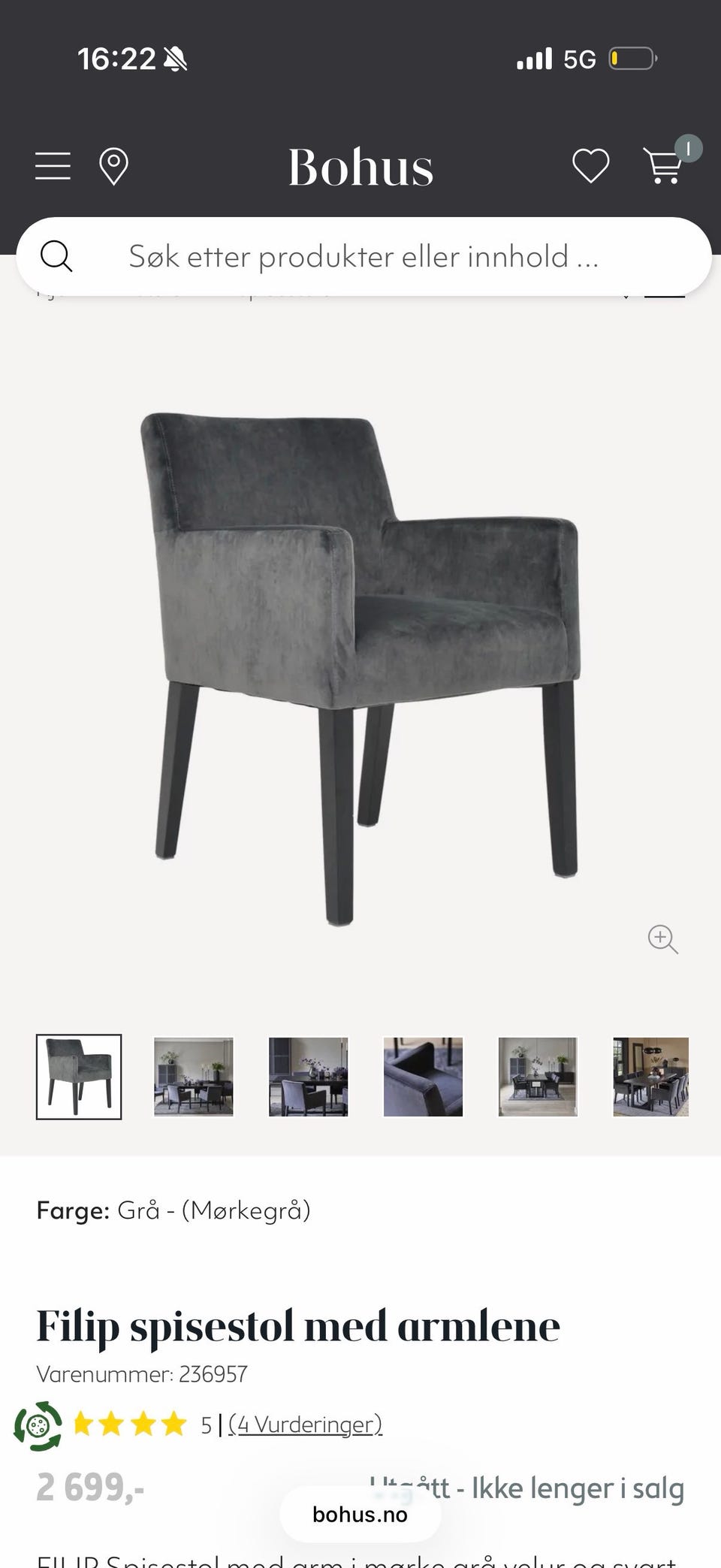Open the store locator pin

click(113, 166)
